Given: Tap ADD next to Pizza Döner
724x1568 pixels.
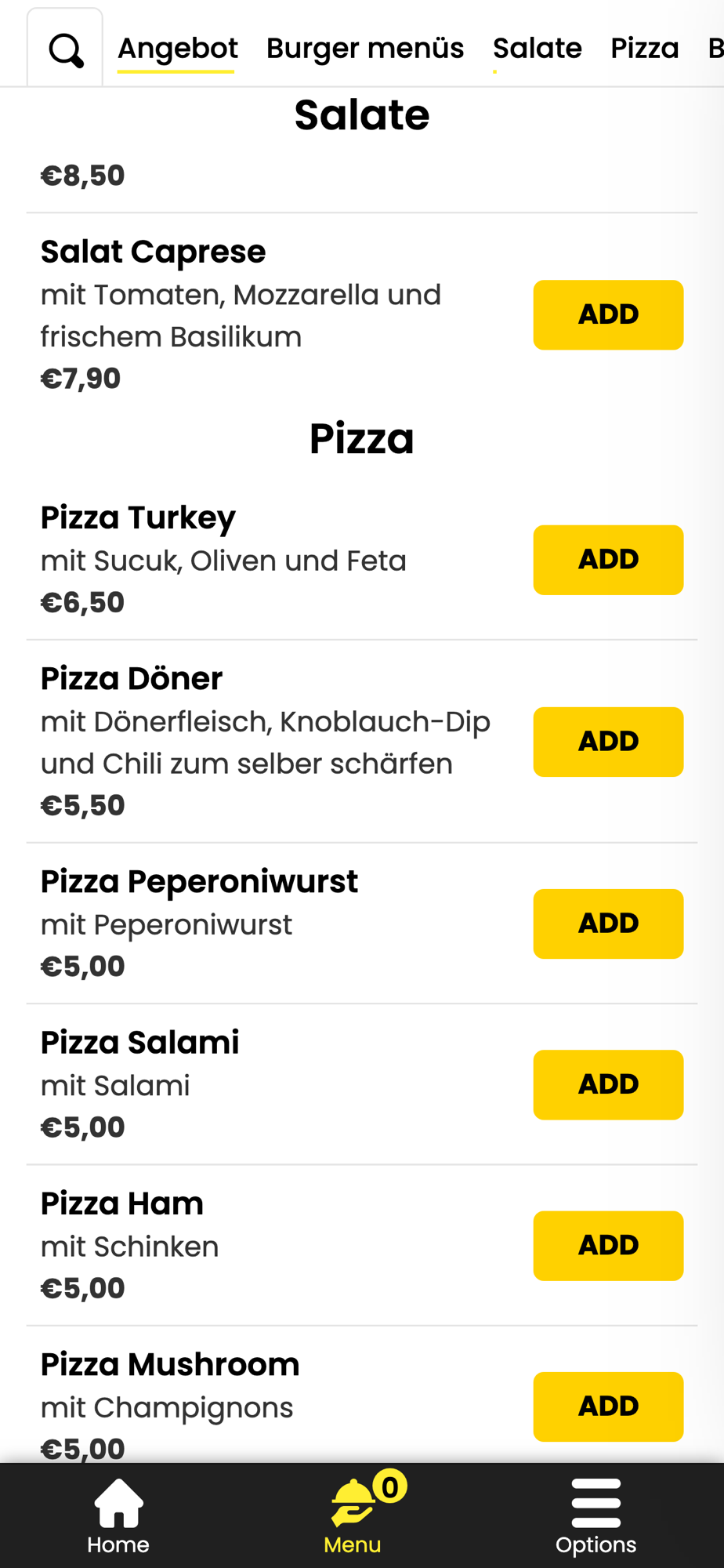Looking at the screenshot, I should click(608, 742).
